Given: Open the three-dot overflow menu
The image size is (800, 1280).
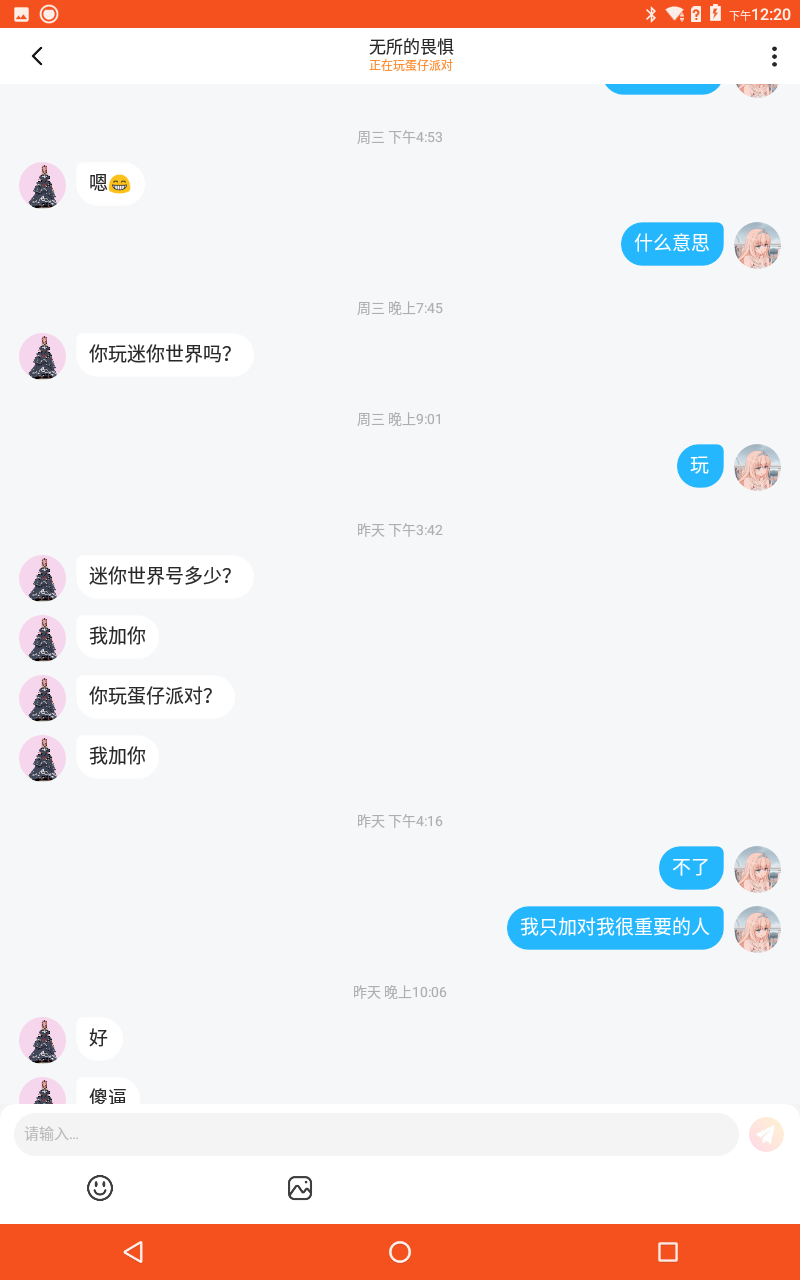Looking at the screenshot, I should tap(774, 57).
